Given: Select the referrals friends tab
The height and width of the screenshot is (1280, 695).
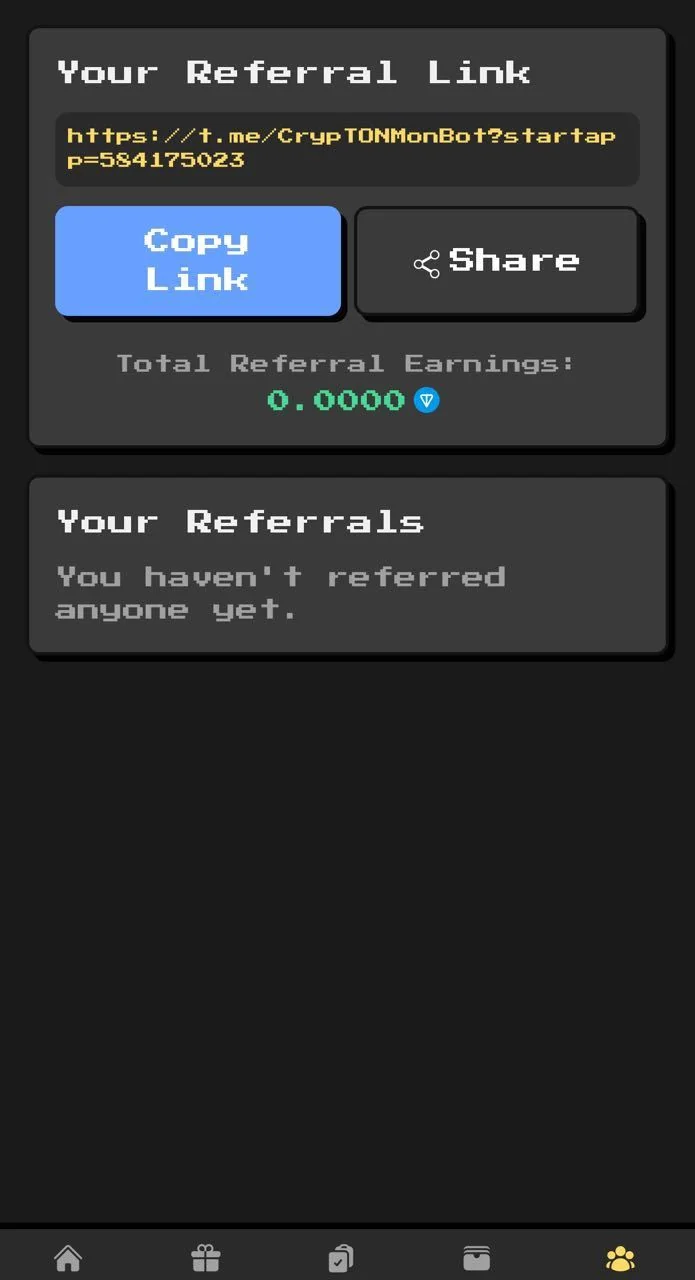Looking at the screenshot, I should coord(620,1257).
